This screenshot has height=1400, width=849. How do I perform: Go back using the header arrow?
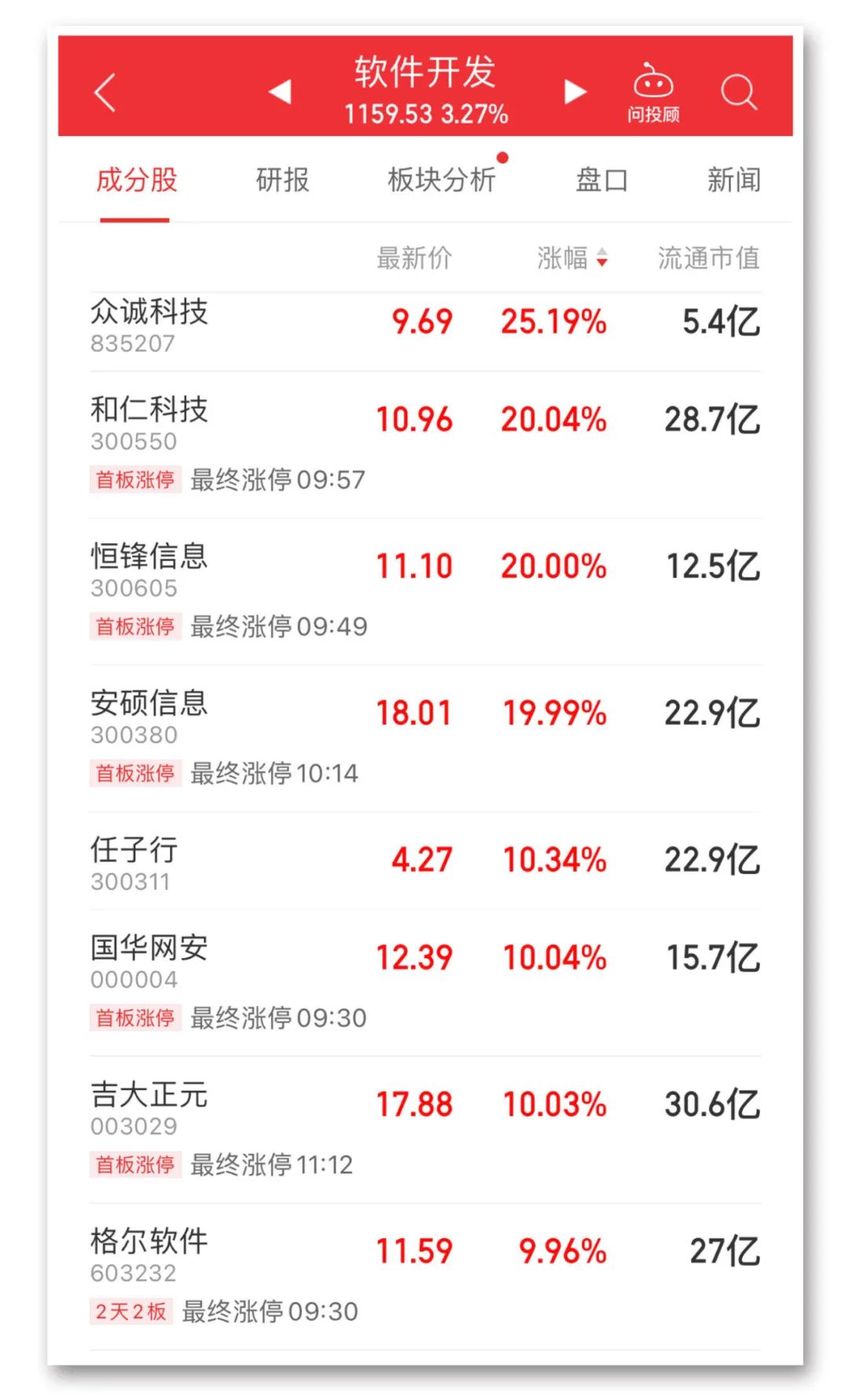105,93
